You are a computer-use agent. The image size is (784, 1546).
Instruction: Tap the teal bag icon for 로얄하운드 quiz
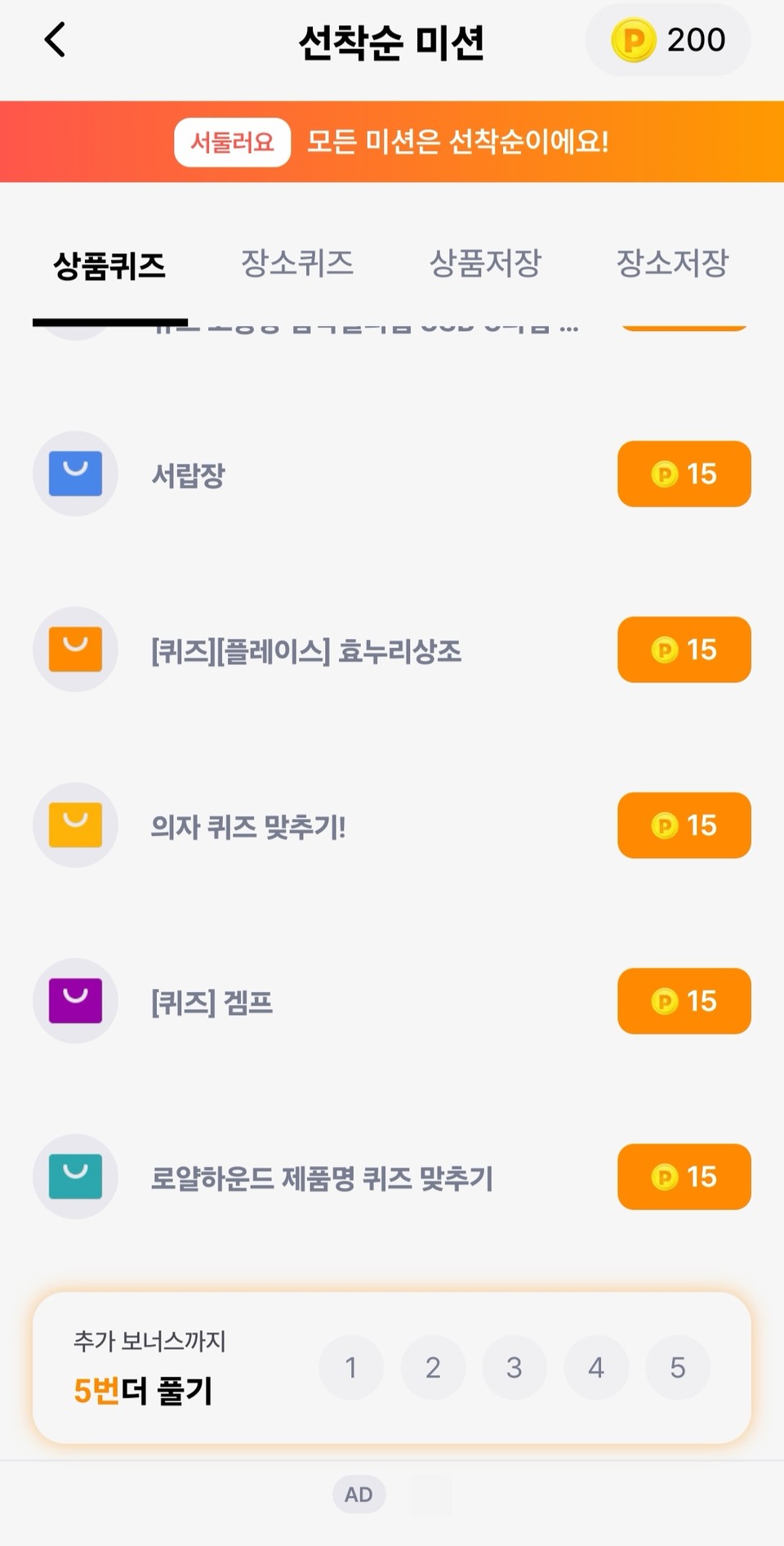click(x=75, y=1177)
